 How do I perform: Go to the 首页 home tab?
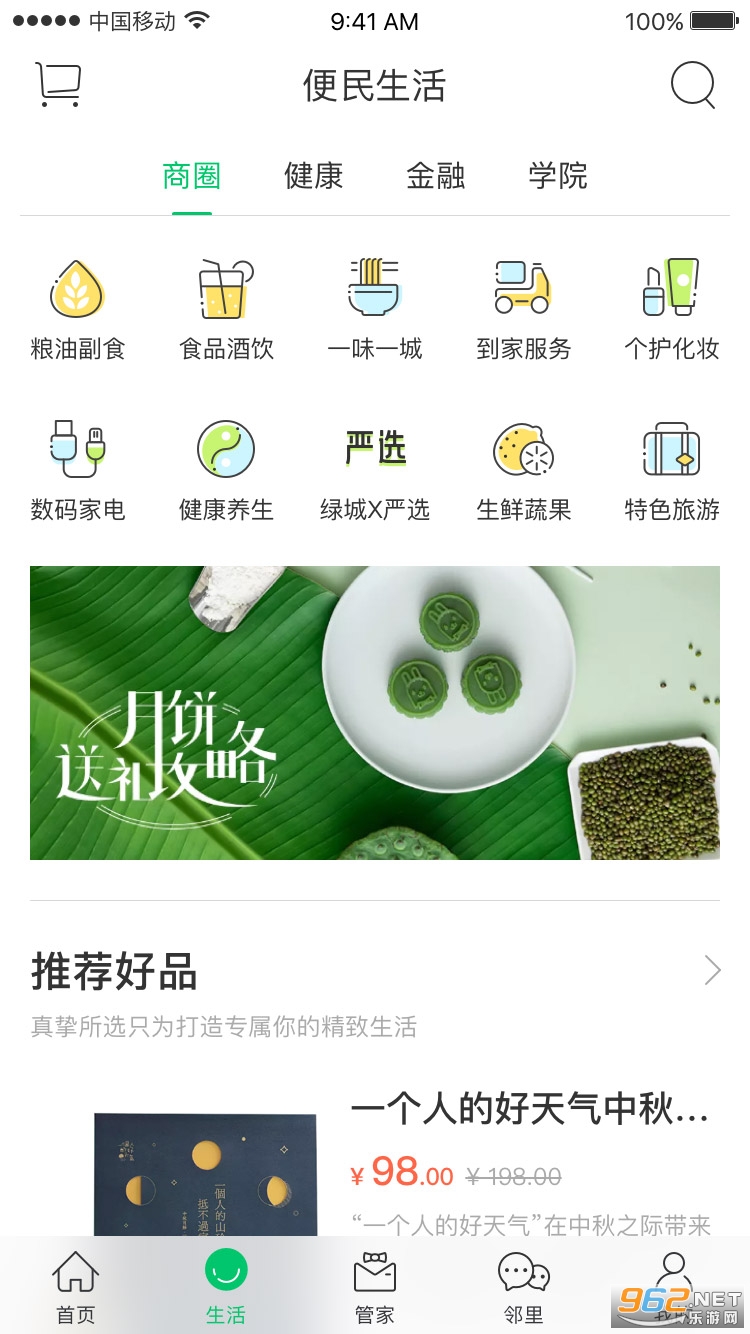pyautogui.click(x=76, y=1288)
